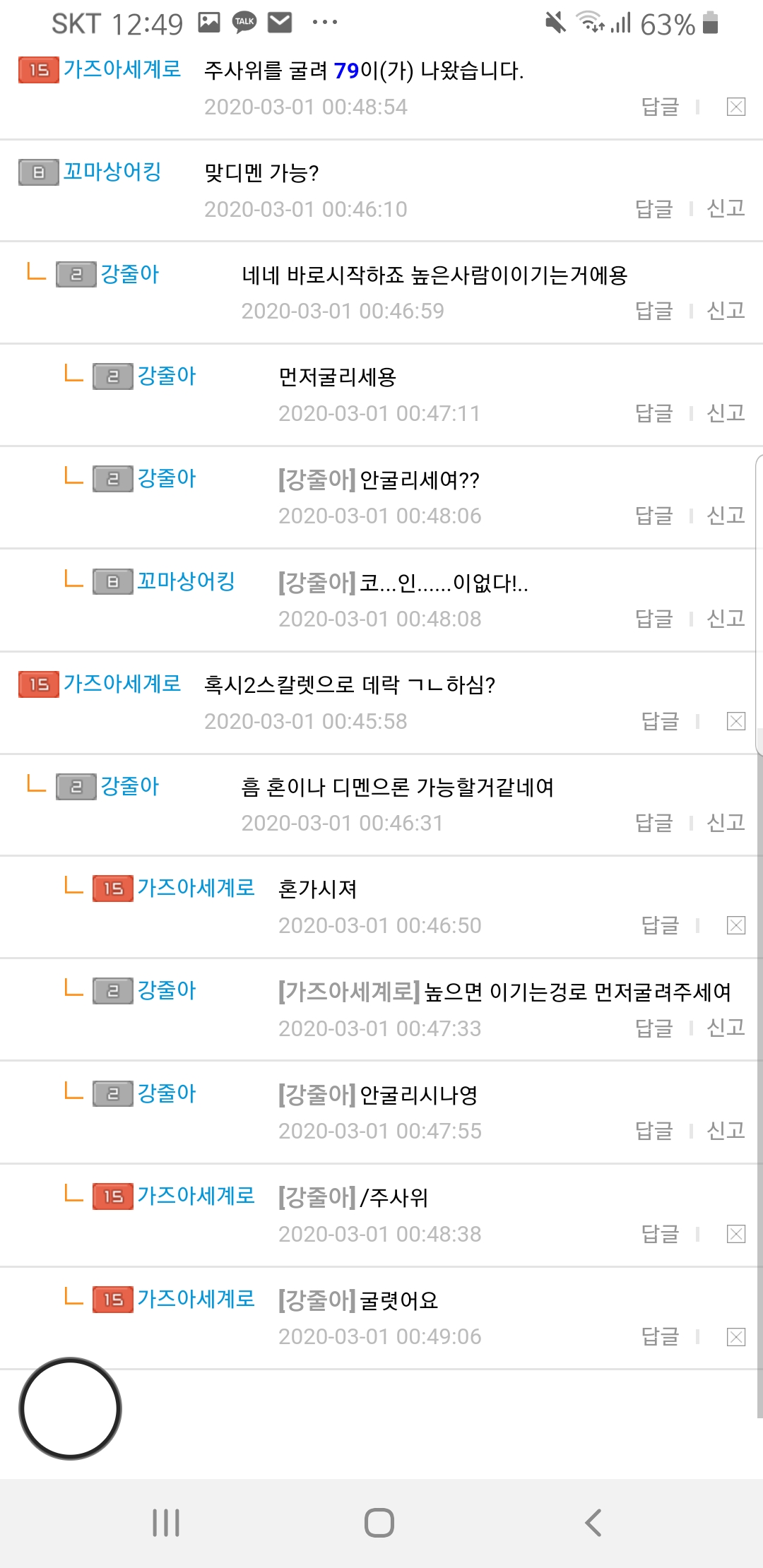Open recent apps from navigation bar
The height and width of the screenshot is (1568, 763).
[x=166, y=1523]
